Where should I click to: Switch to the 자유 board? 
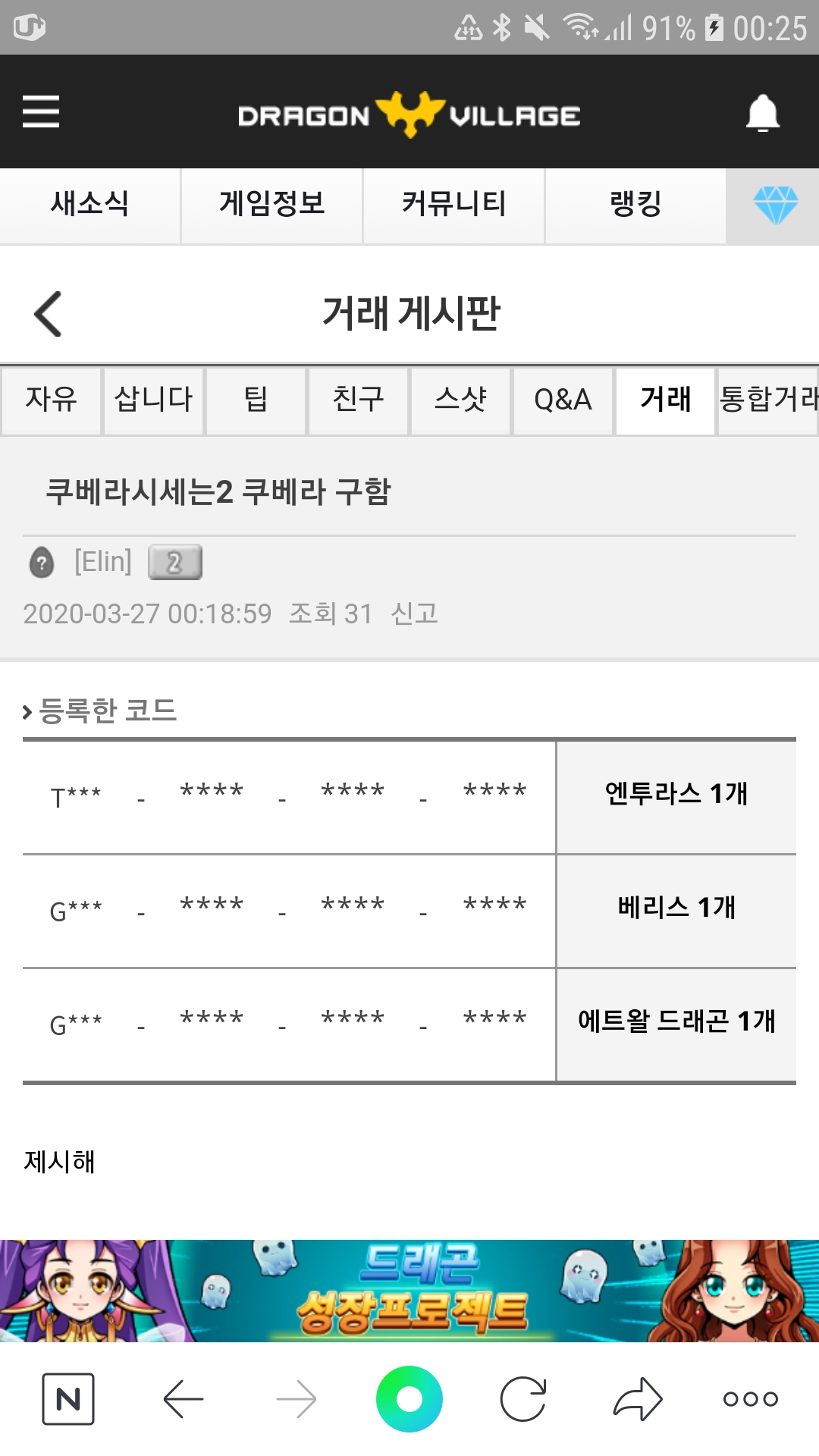[51, 400]
